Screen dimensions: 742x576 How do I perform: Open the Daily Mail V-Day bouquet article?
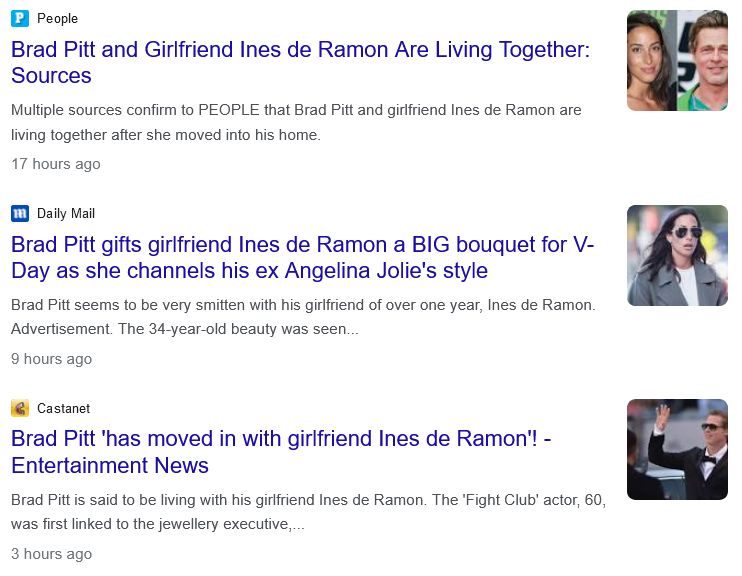302,257
